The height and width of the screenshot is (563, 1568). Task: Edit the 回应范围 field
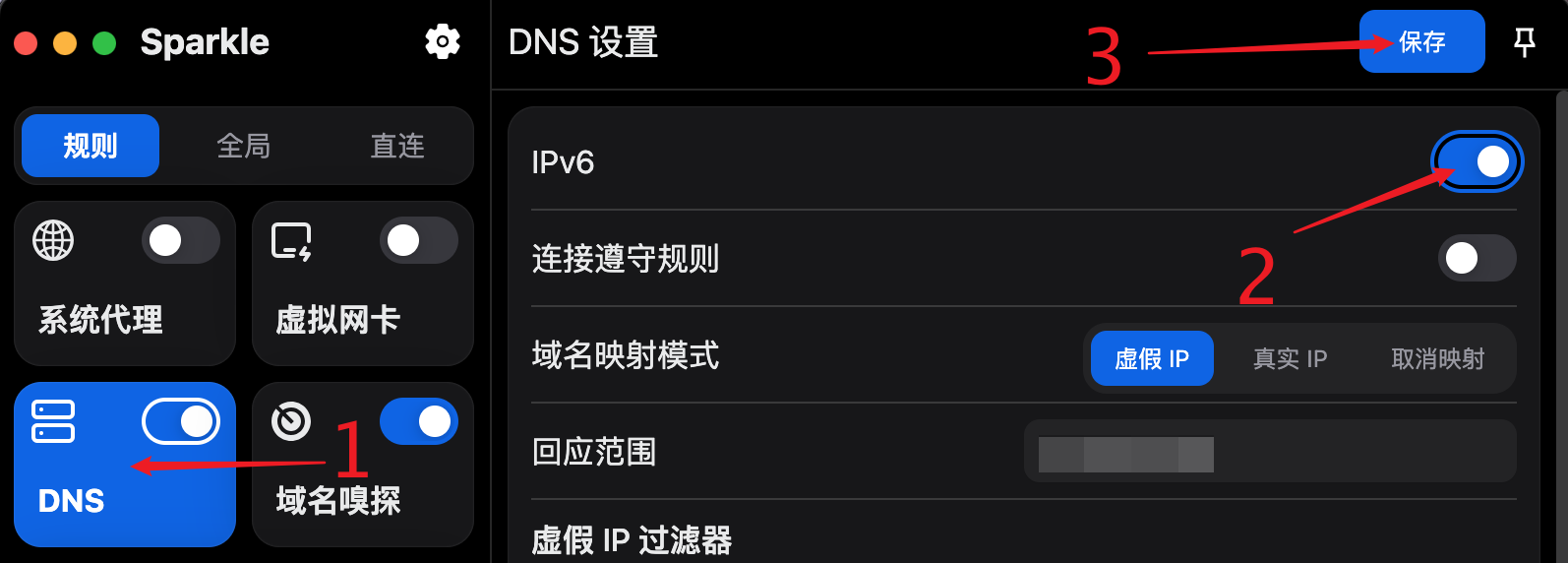pos(1269,452)
